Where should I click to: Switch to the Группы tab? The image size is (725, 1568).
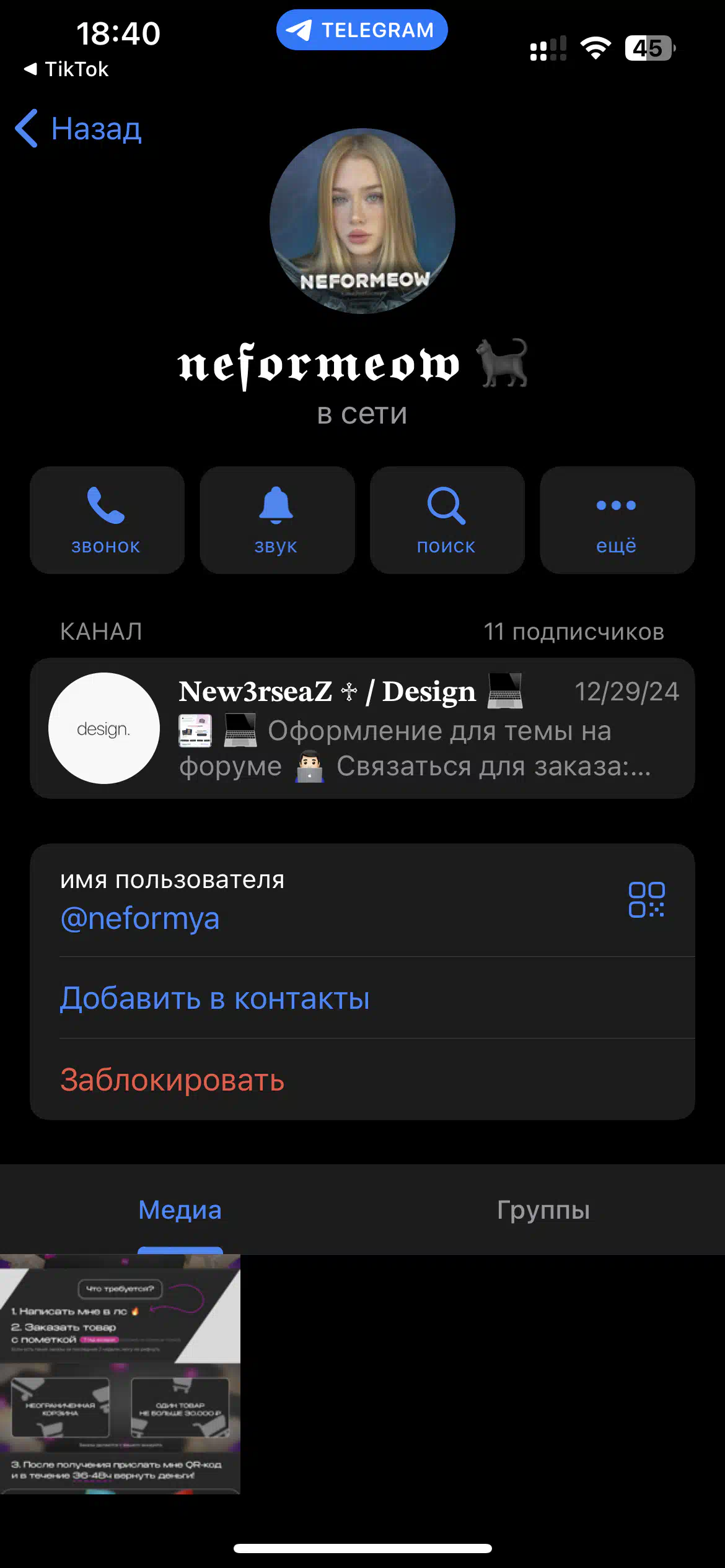543,1210
